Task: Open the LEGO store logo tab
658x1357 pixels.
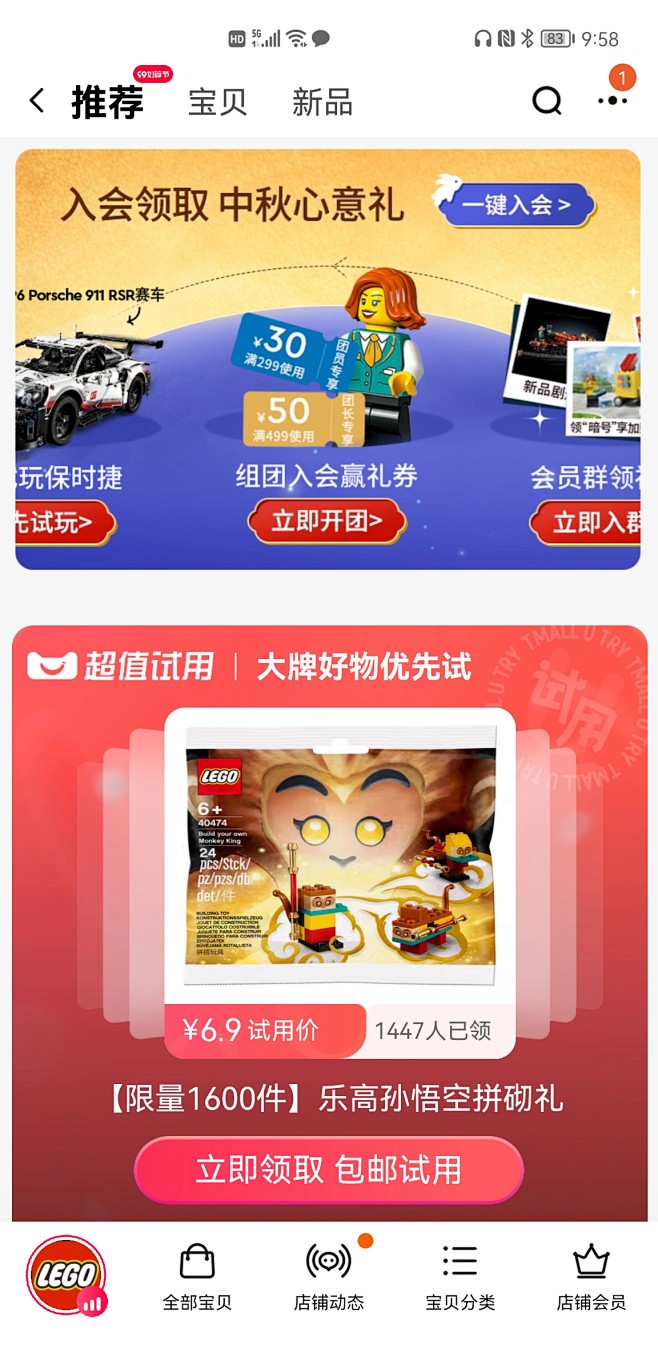Action: [66, 1276]
